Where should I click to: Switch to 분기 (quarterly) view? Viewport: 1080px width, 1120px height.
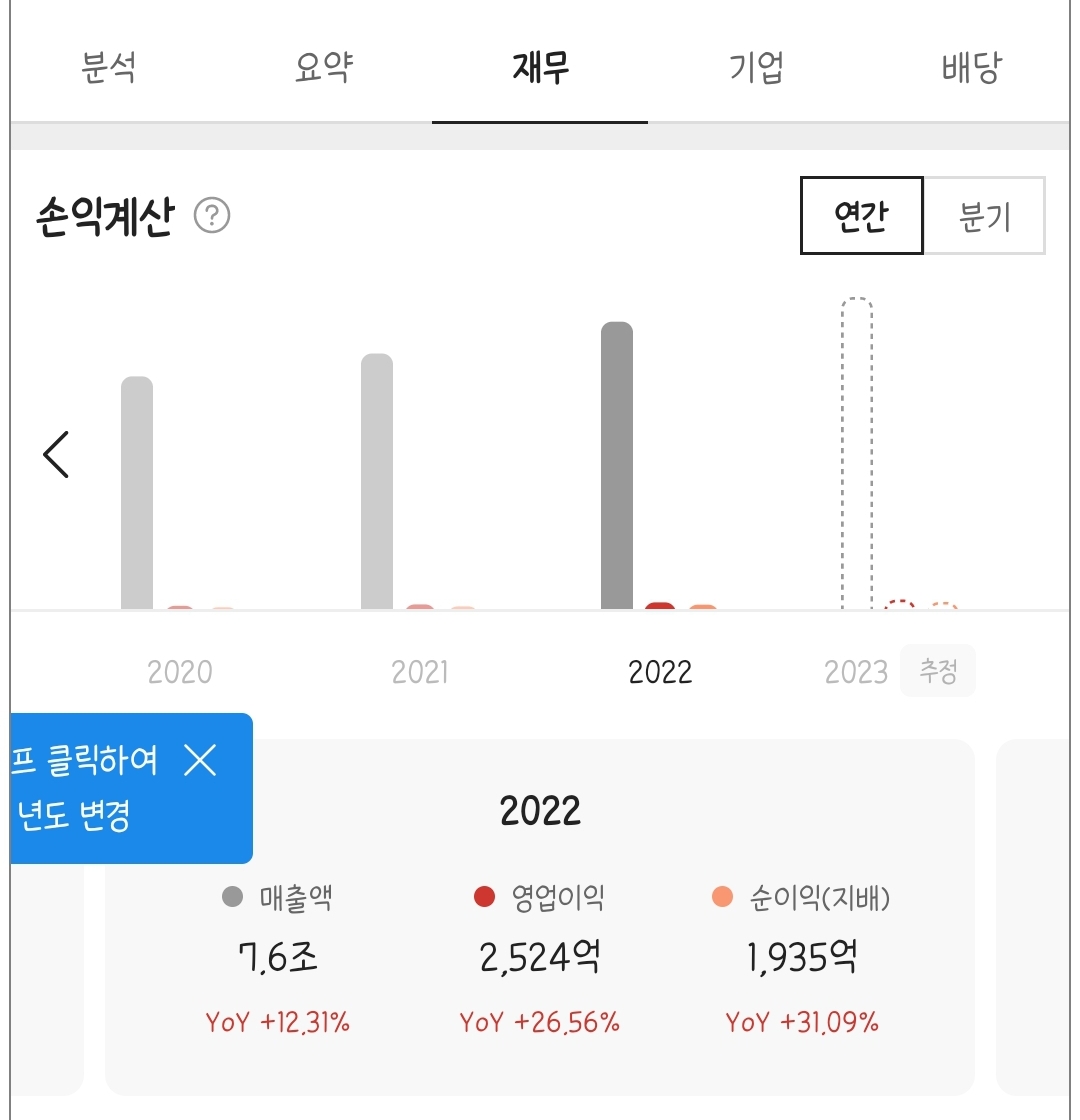(x=985, y=216)
